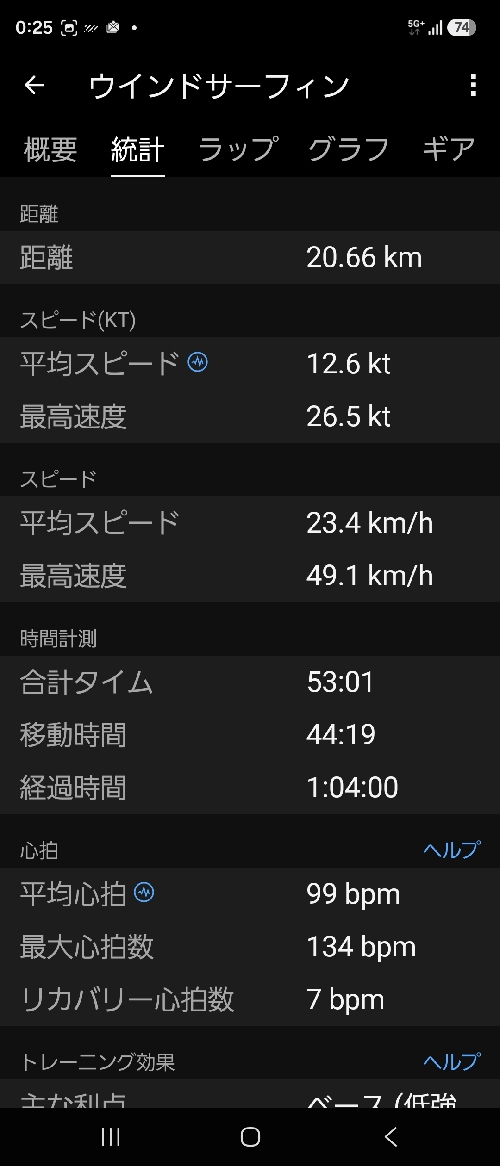Switch to the ラップ tab
The image size is (500, 1166).
point(237,149)
